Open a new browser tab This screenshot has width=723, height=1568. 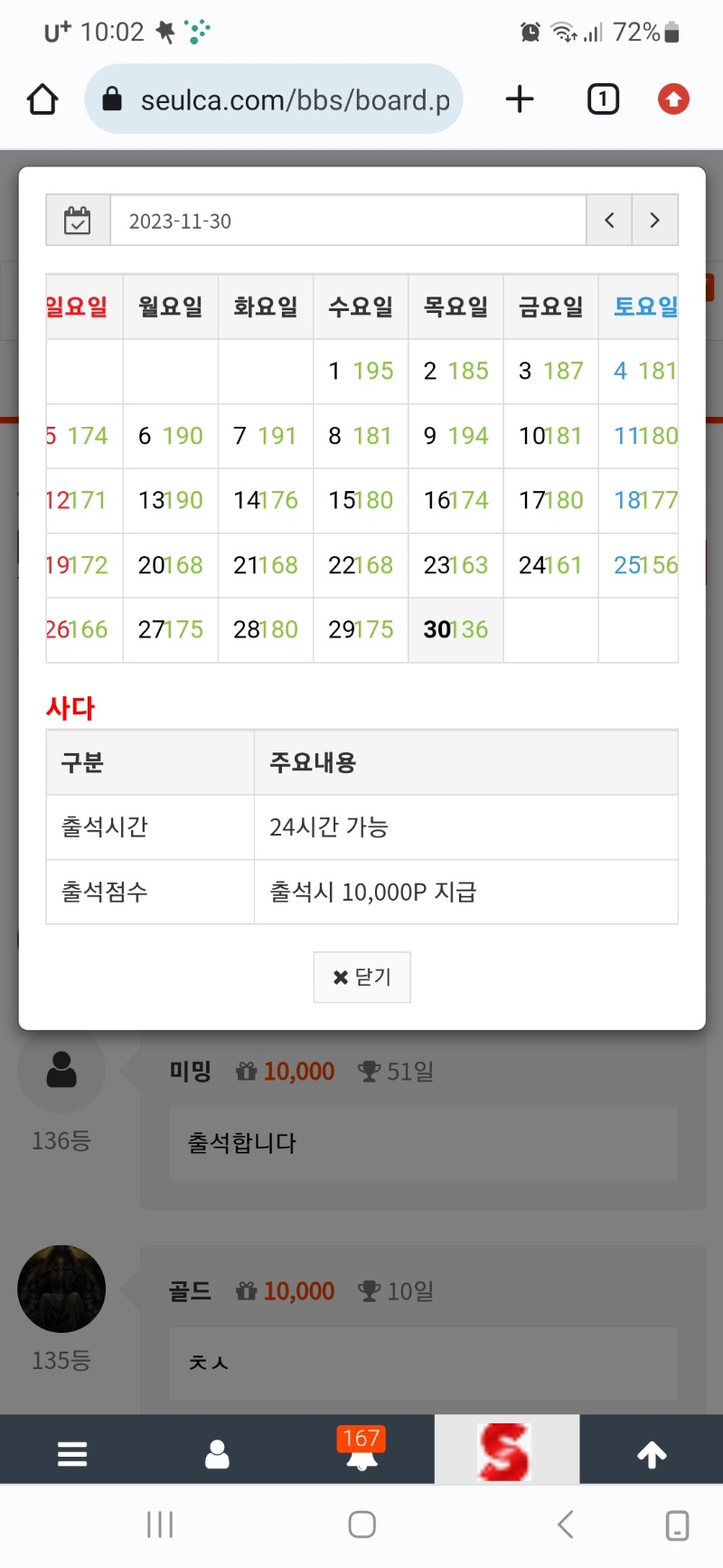tap(520, 99)
